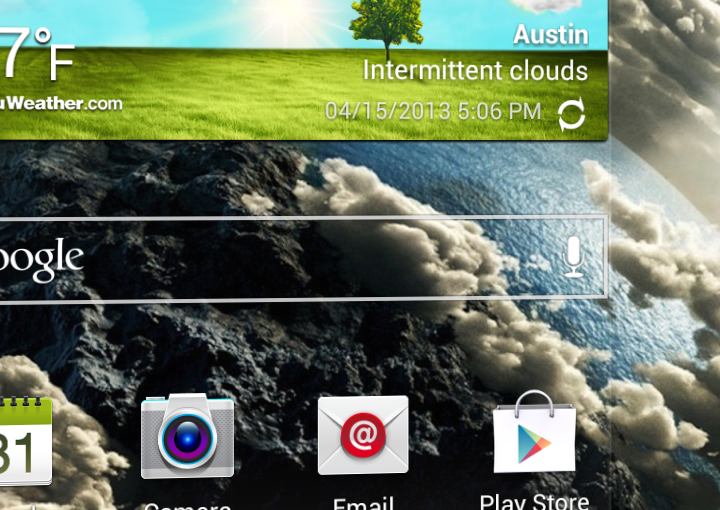The image size is (720, 510).
Task: Launch the Email app
Action: tap(363, 435)
